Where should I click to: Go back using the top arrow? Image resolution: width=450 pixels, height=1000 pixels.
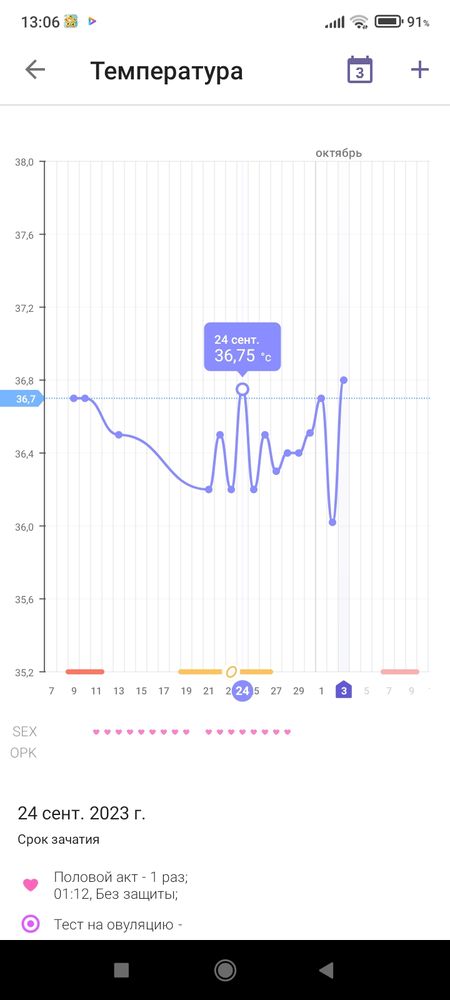point(35,70)
